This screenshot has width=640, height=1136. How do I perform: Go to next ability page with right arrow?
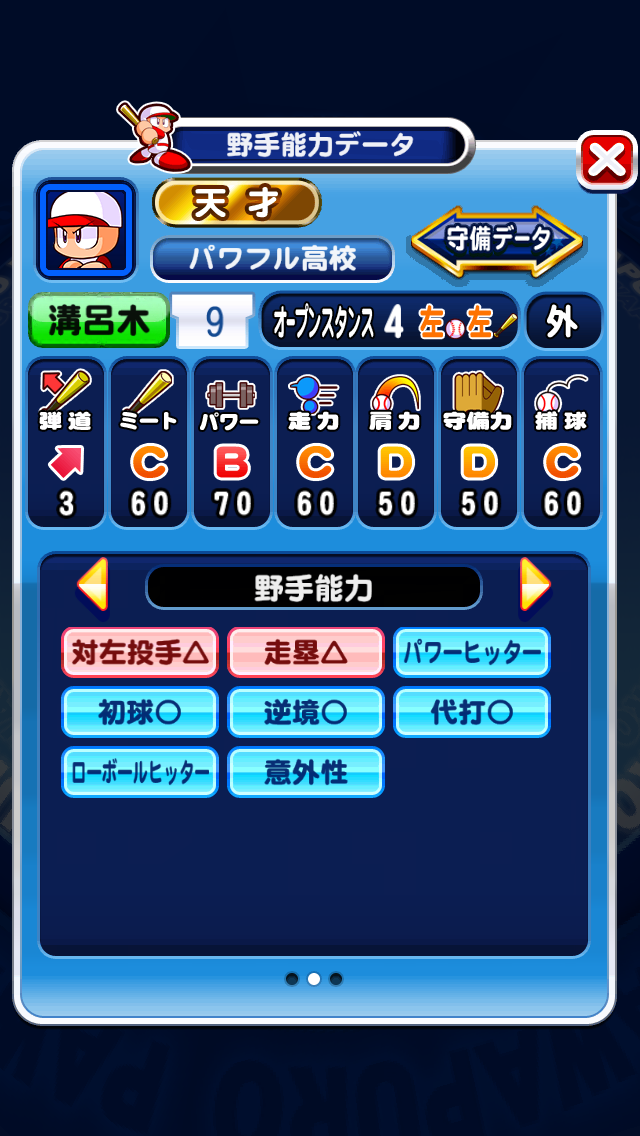point(535,585)
